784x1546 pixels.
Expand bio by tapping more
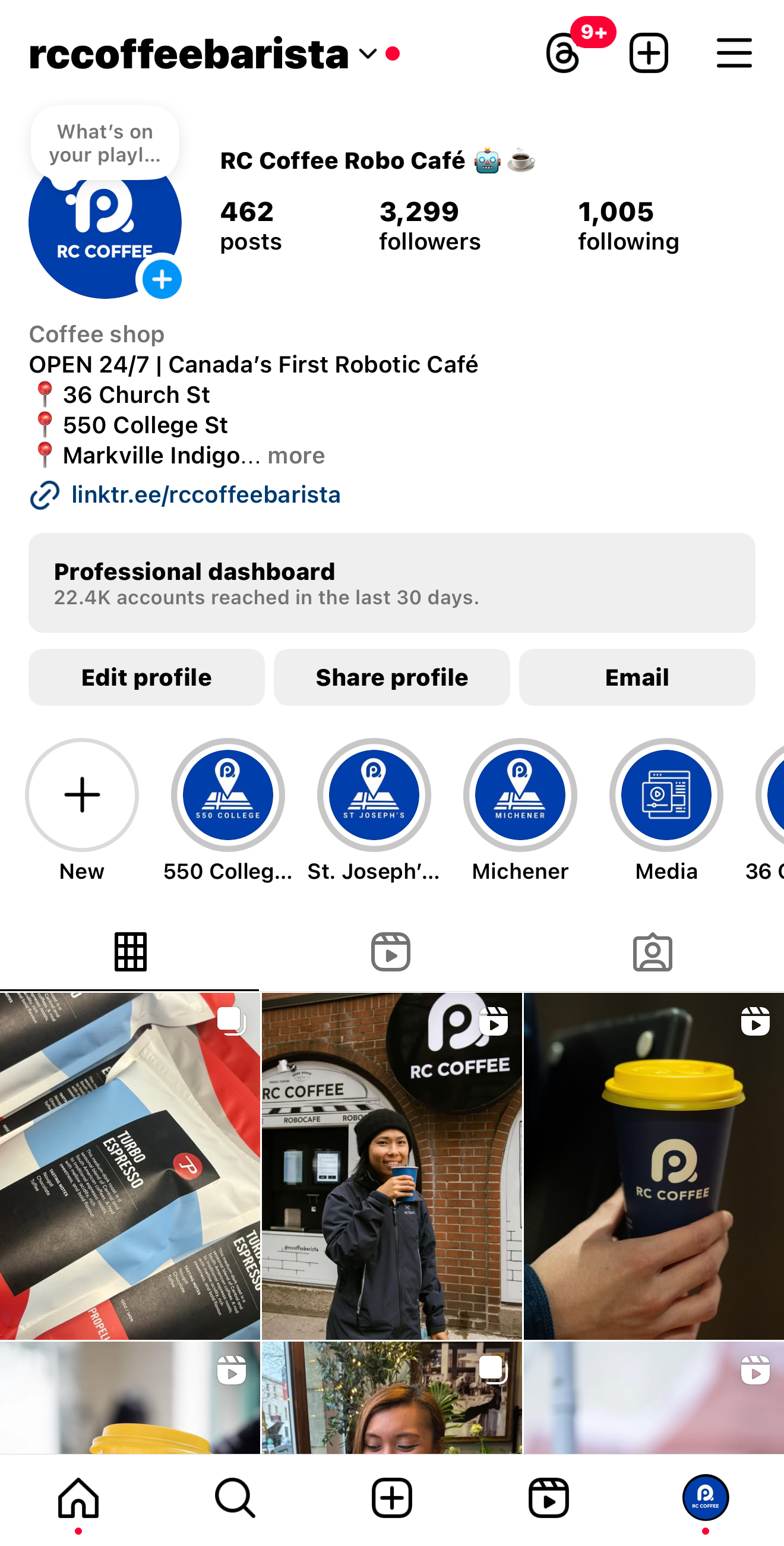(x=296, y=456)
